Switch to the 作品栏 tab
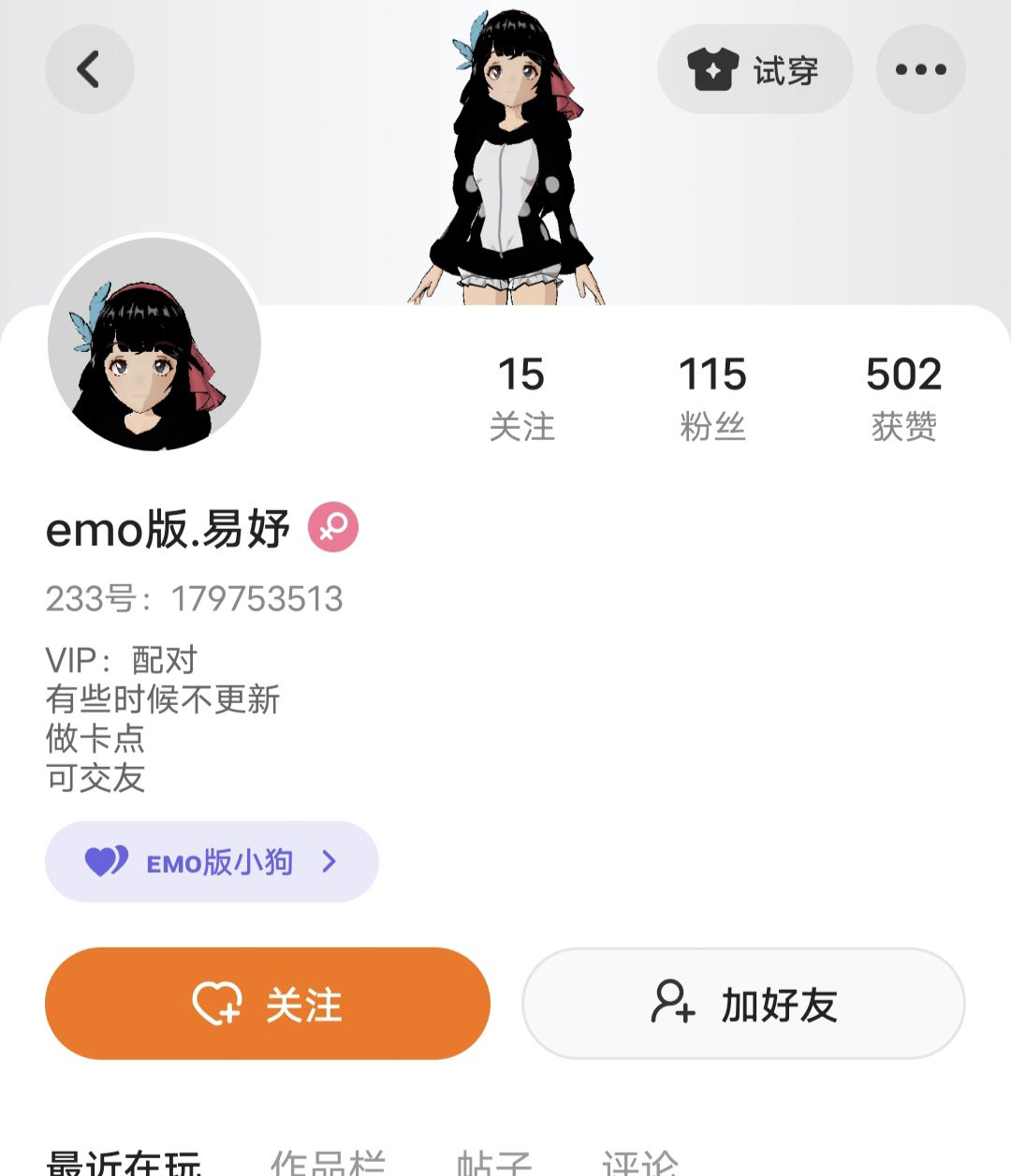Viewport: 1011px width, 1176px height. click(x=328, y=1163)
